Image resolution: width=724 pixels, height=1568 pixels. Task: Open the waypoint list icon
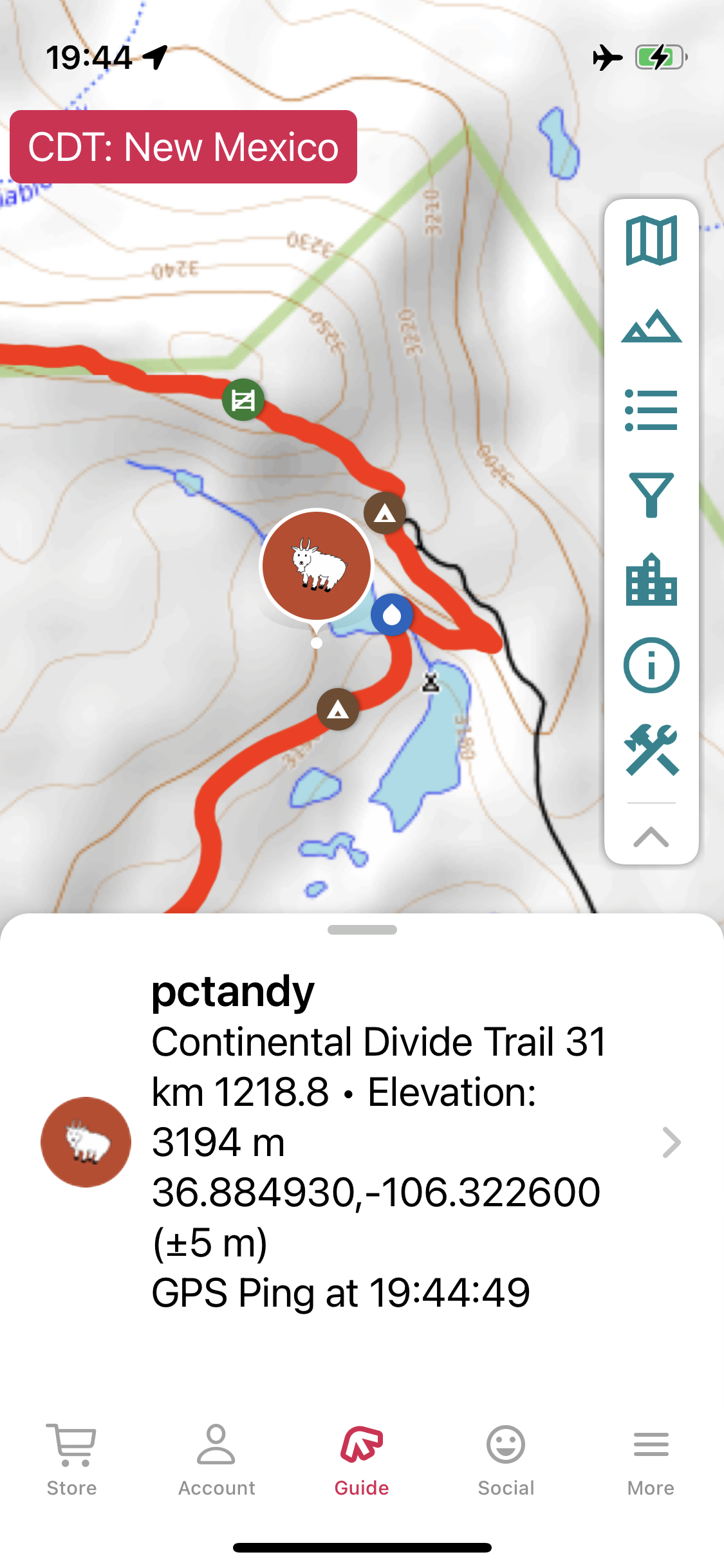click(x=651, y=410)
